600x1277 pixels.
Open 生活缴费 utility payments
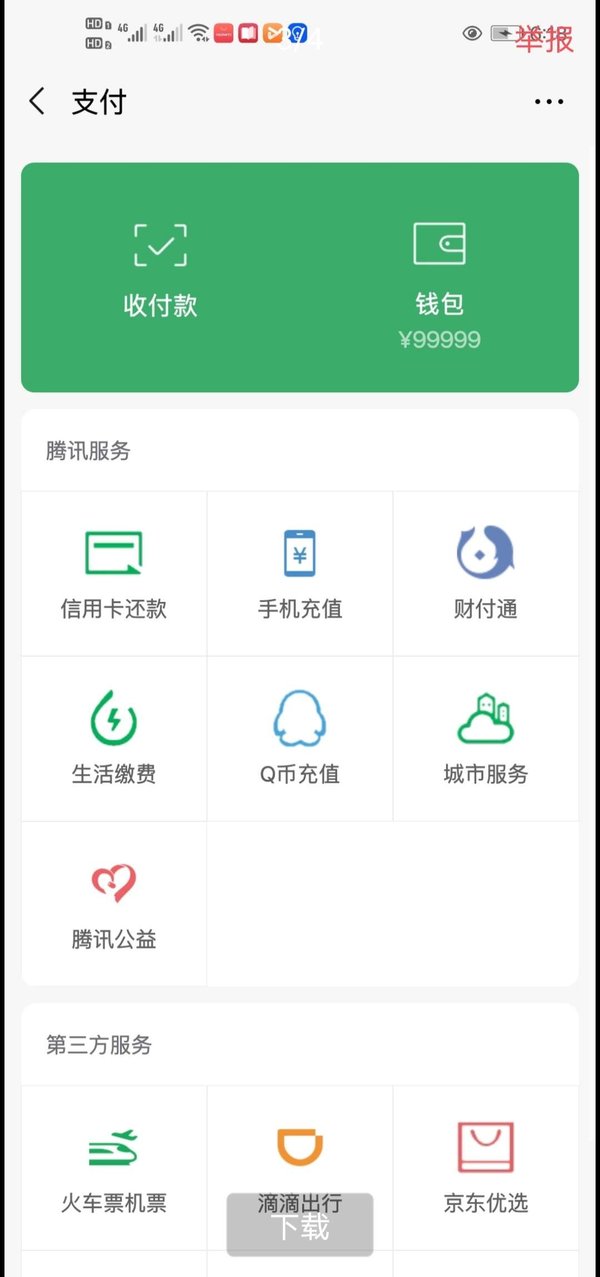[x=114, y=739]
